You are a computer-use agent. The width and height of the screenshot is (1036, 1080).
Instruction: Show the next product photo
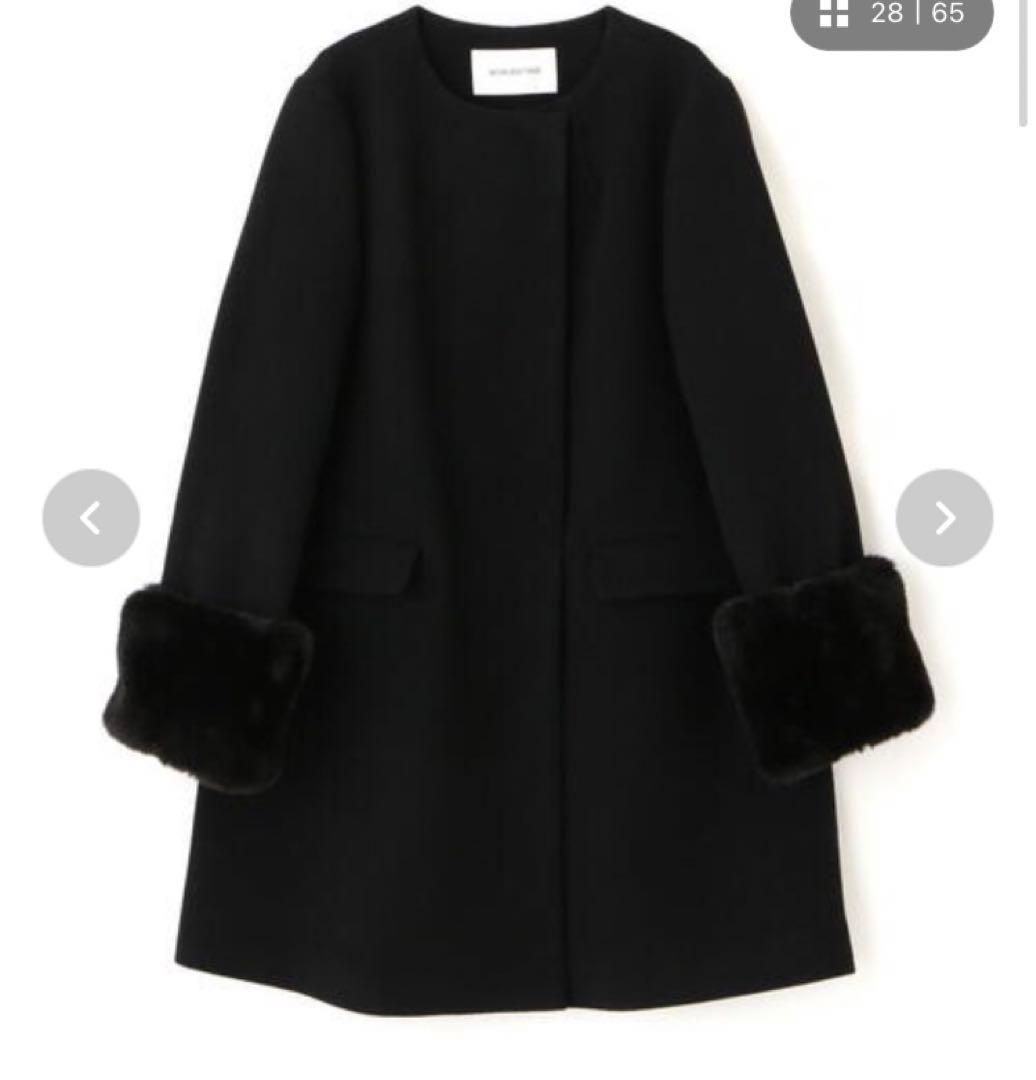tap(944, 518)
